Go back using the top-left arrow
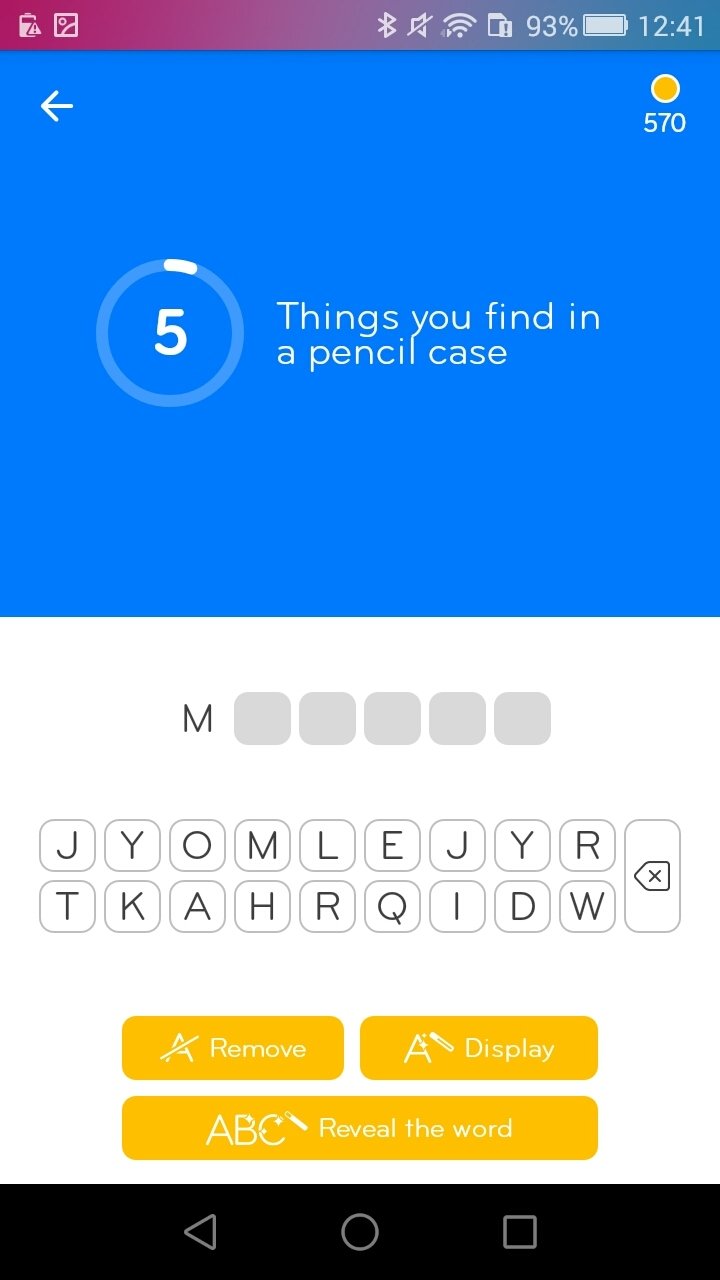The image size is (720, 1280). pyautogui.click(x=57, y=106)
